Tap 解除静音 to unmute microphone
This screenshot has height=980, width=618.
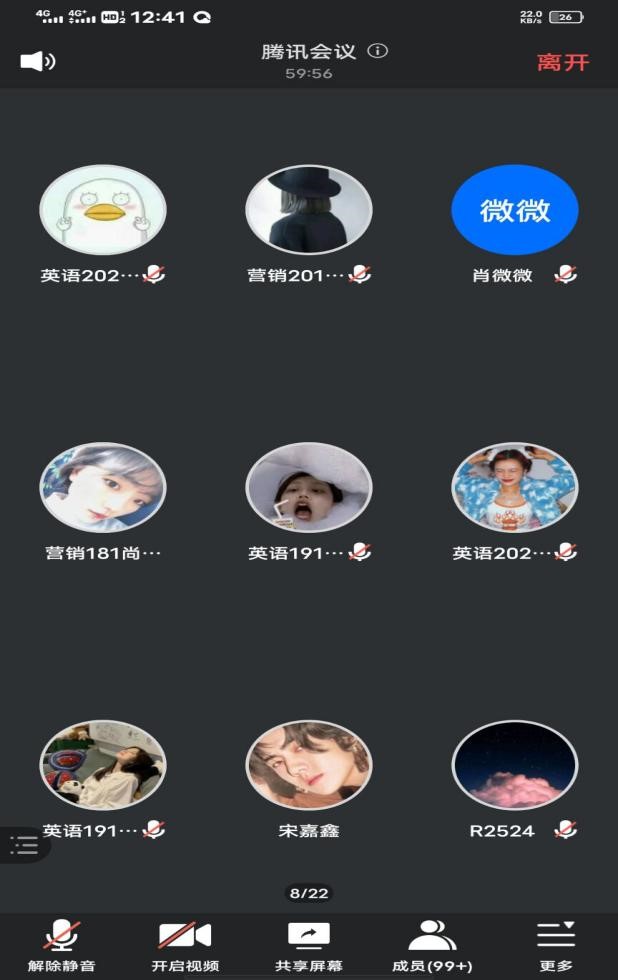[61, 945]
